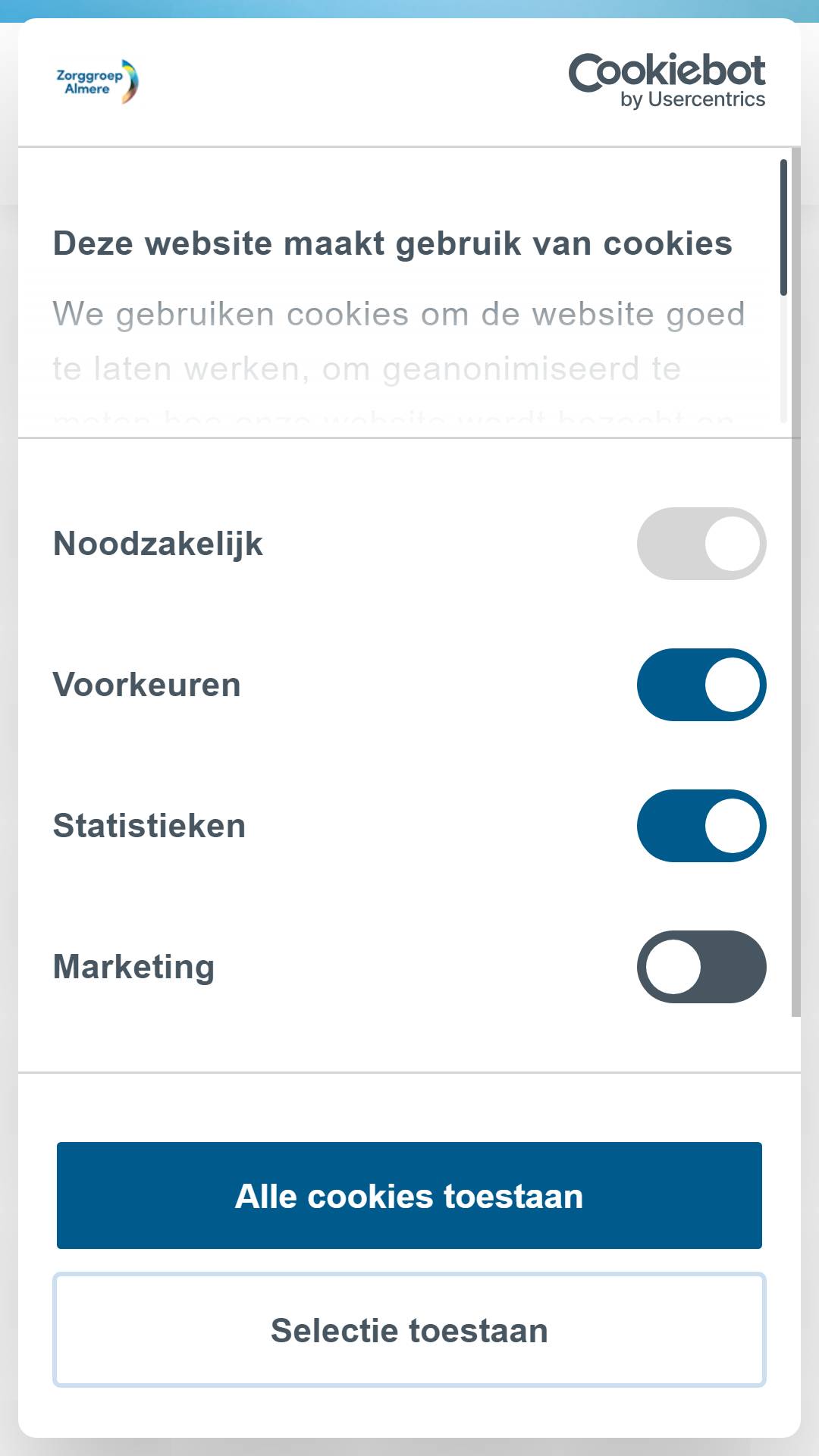Open the Cookiebot by Usercentrics link
819x1456 pixels.
(667, 81)
